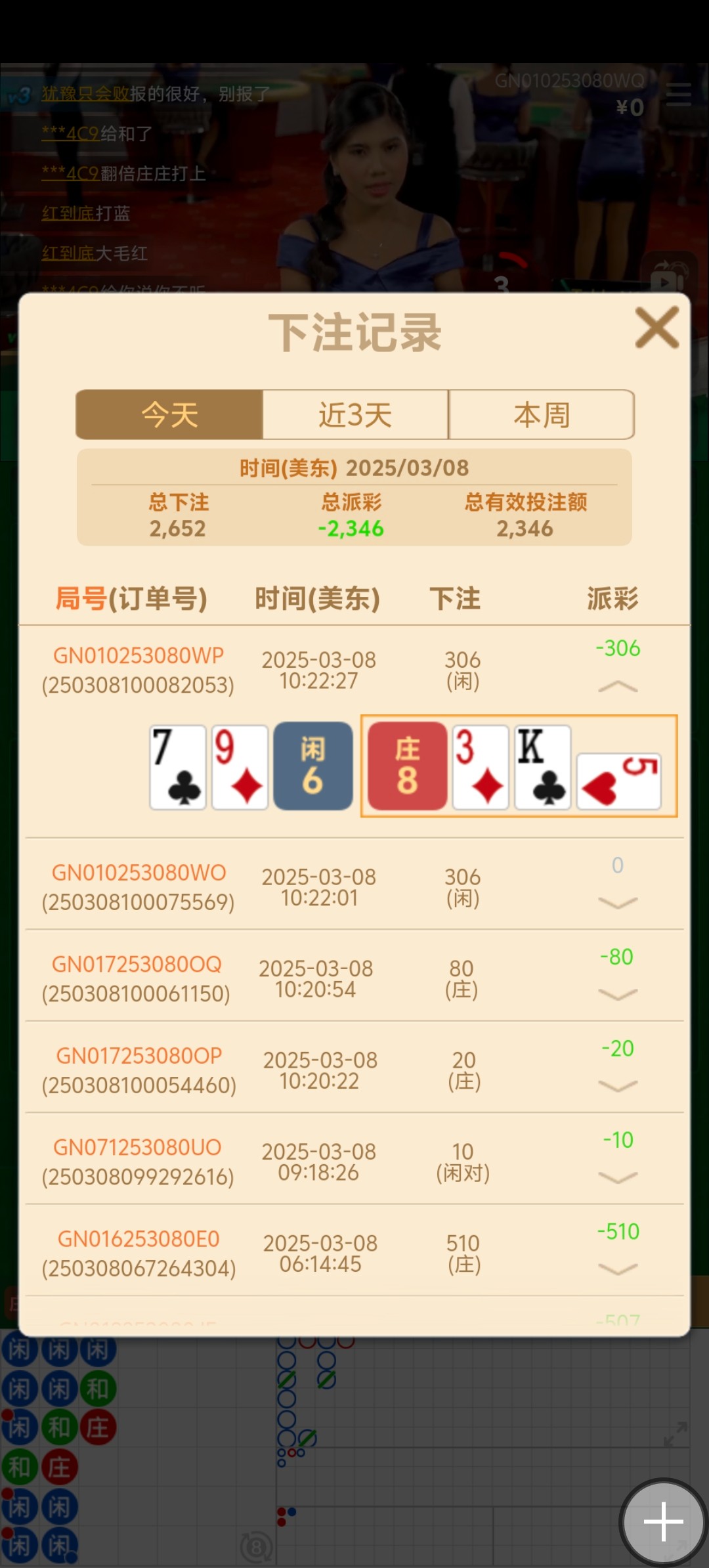Expand details for GN010253080WO record
The width and height of the screenshot is (709, 1568).
618,904
